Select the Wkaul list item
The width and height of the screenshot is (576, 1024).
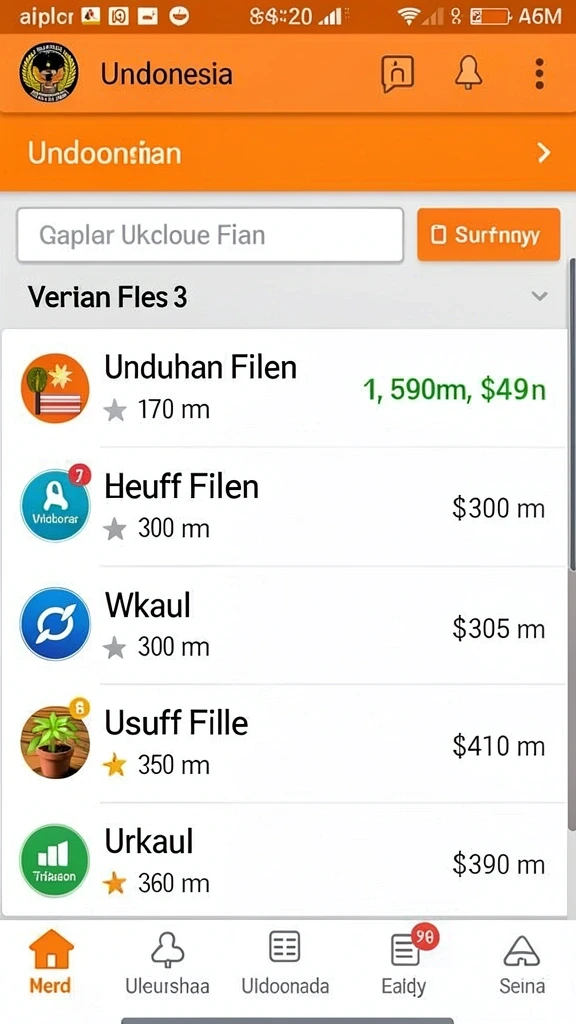click(284, 626)
